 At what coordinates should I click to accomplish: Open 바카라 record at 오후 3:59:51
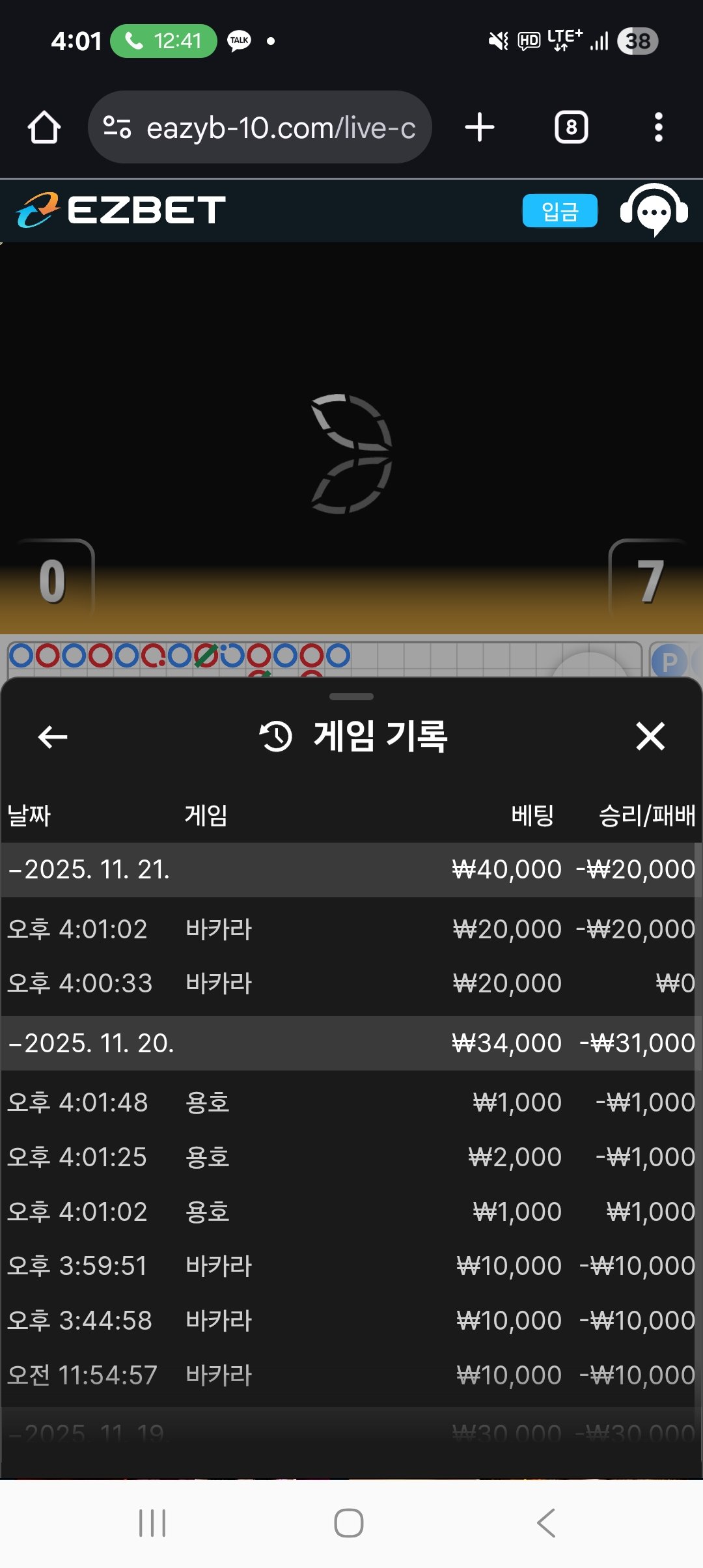tap(351, 1266)
